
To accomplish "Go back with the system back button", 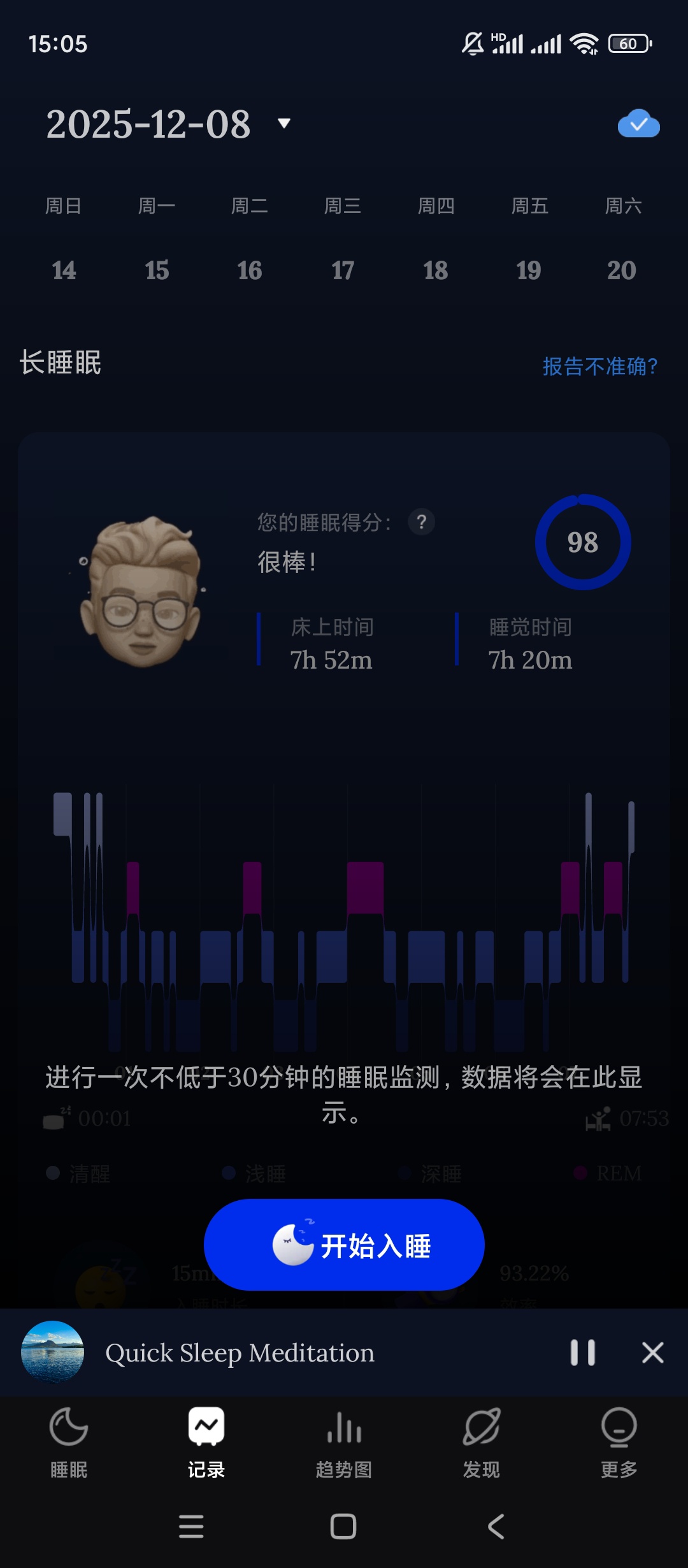I will (x=496, y=1527).
